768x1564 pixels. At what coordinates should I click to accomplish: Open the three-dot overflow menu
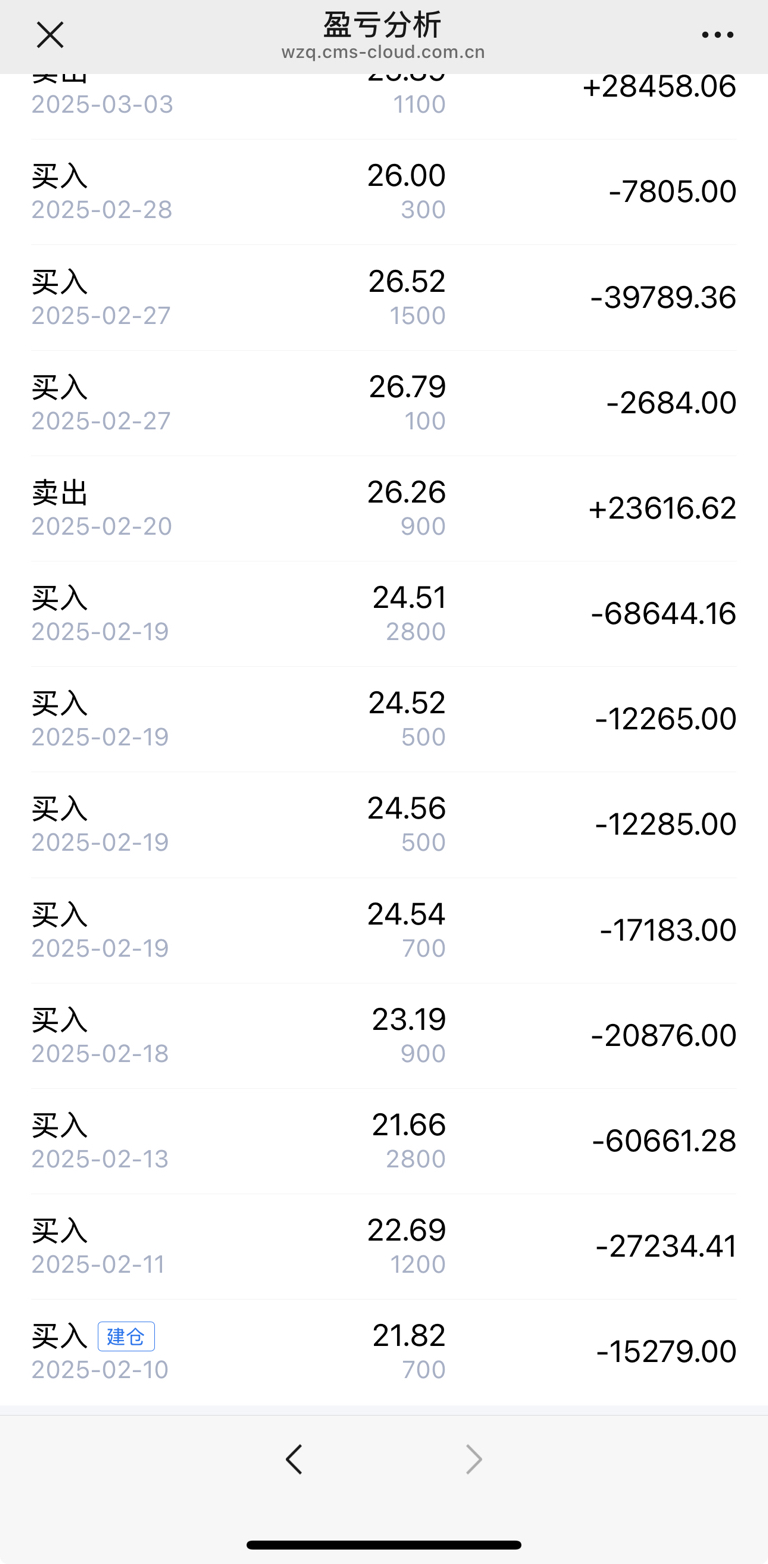click(717, 35)
